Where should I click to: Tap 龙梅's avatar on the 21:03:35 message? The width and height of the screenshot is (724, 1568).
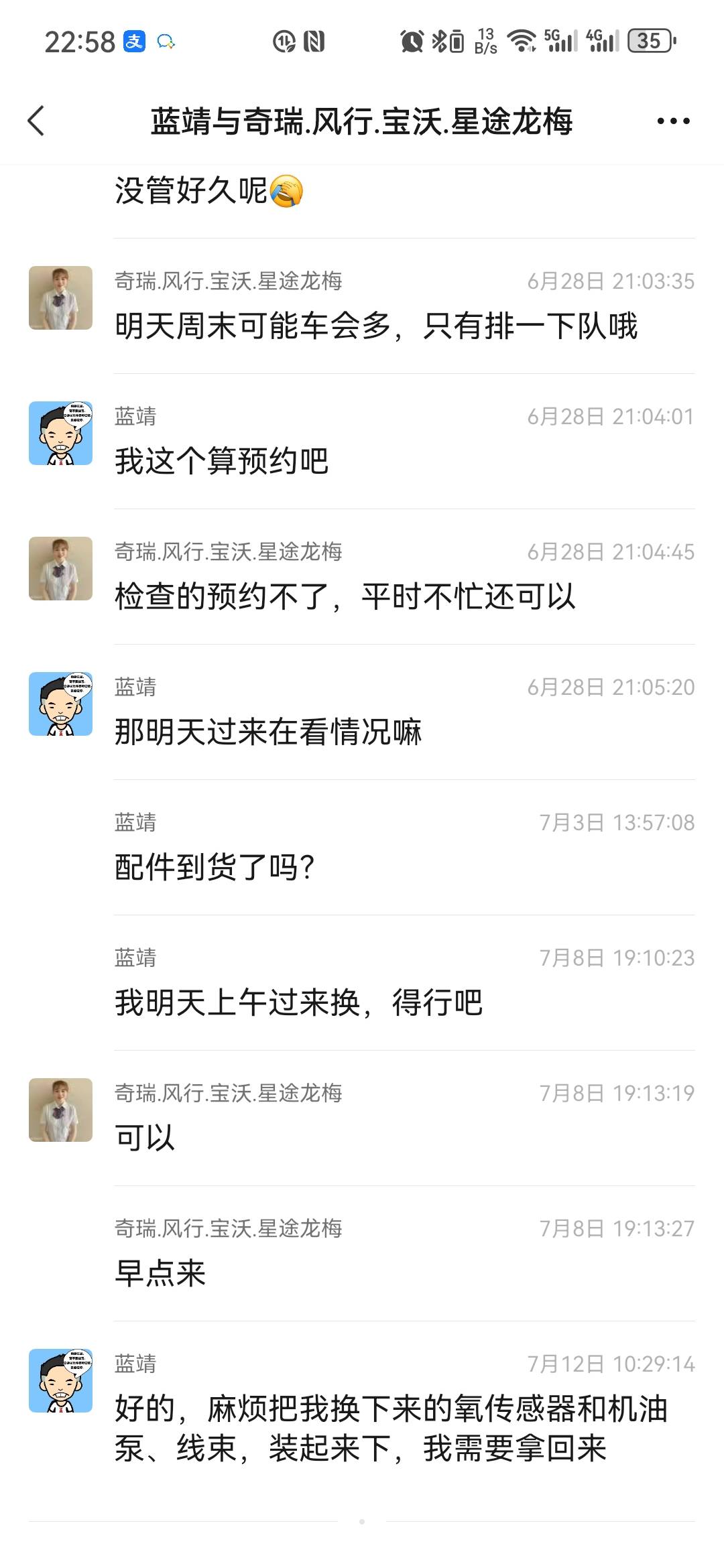60,298
